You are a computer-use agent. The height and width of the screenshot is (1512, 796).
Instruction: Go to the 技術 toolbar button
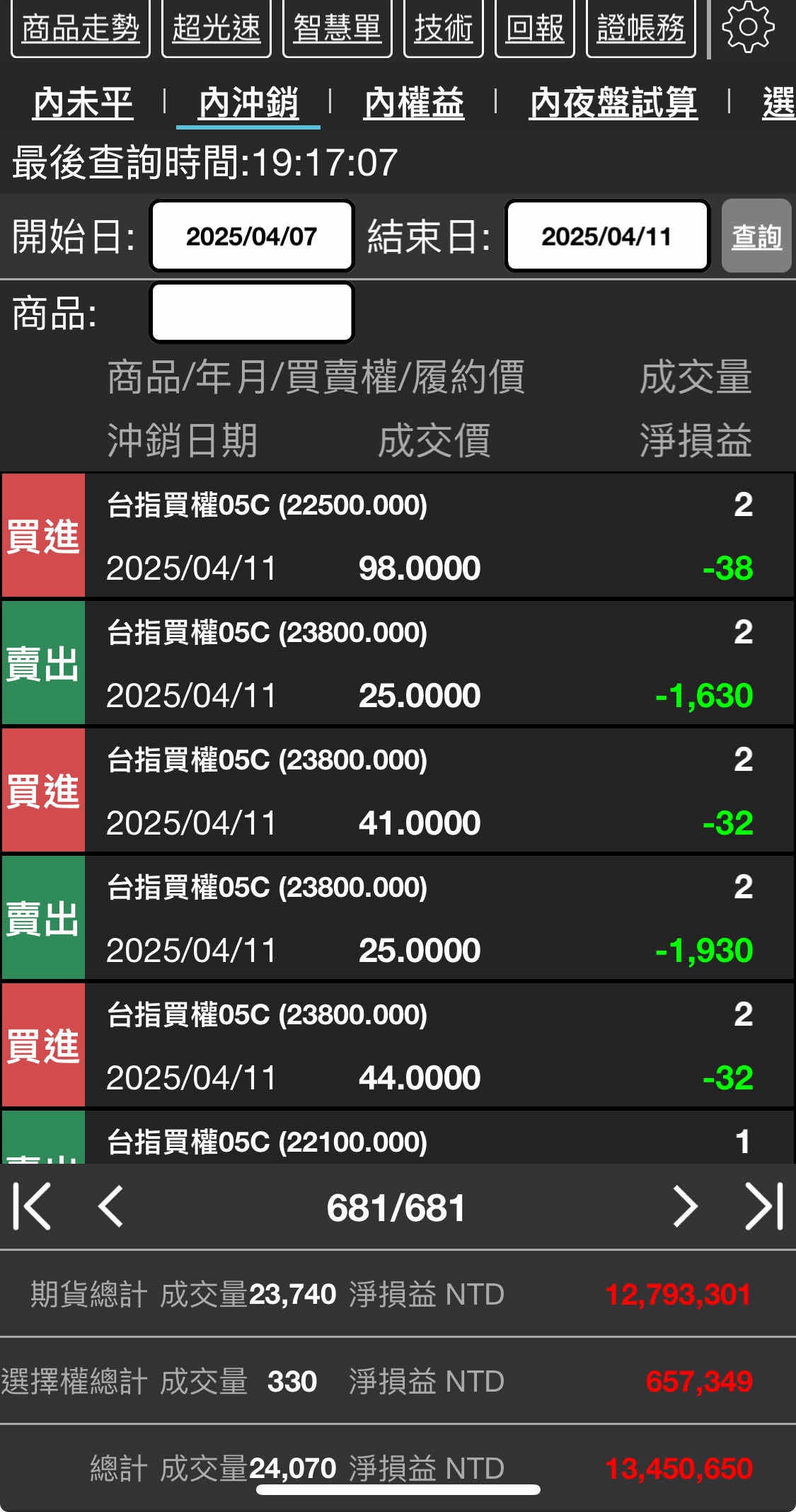coord(444,28)
